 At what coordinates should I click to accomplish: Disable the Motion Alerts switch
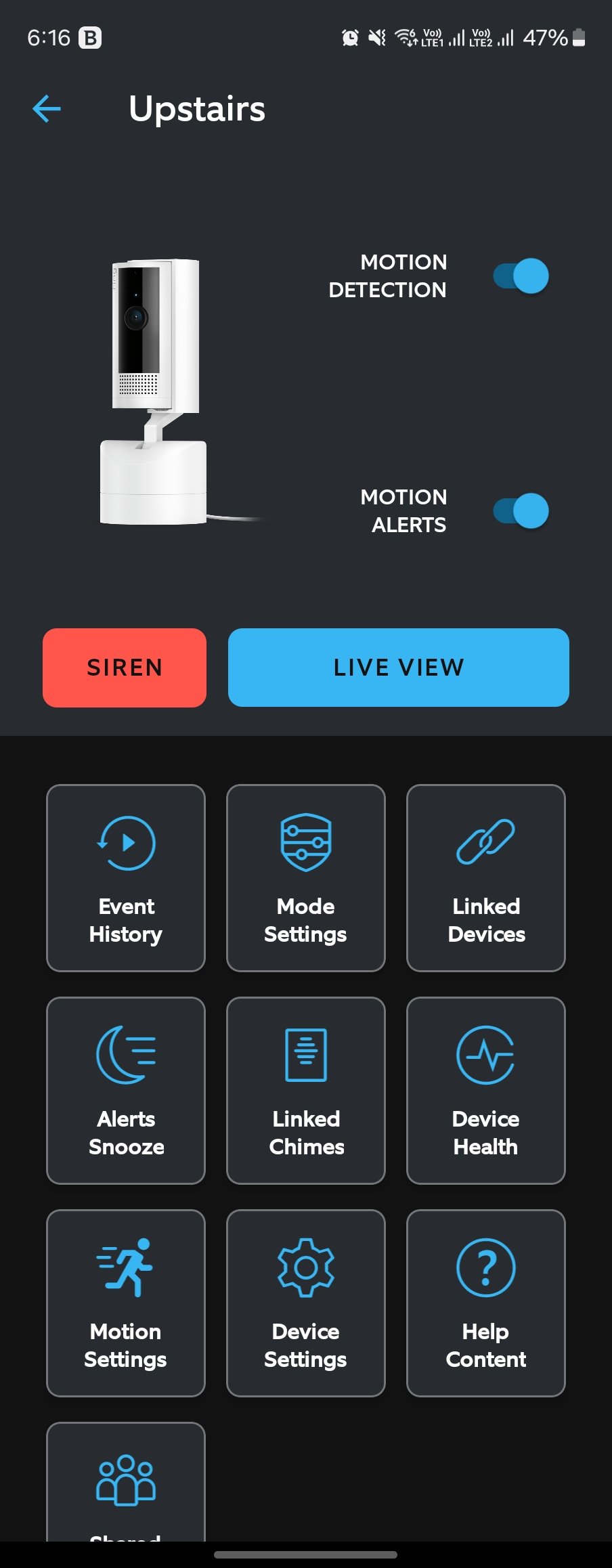(x=521, y=511)
